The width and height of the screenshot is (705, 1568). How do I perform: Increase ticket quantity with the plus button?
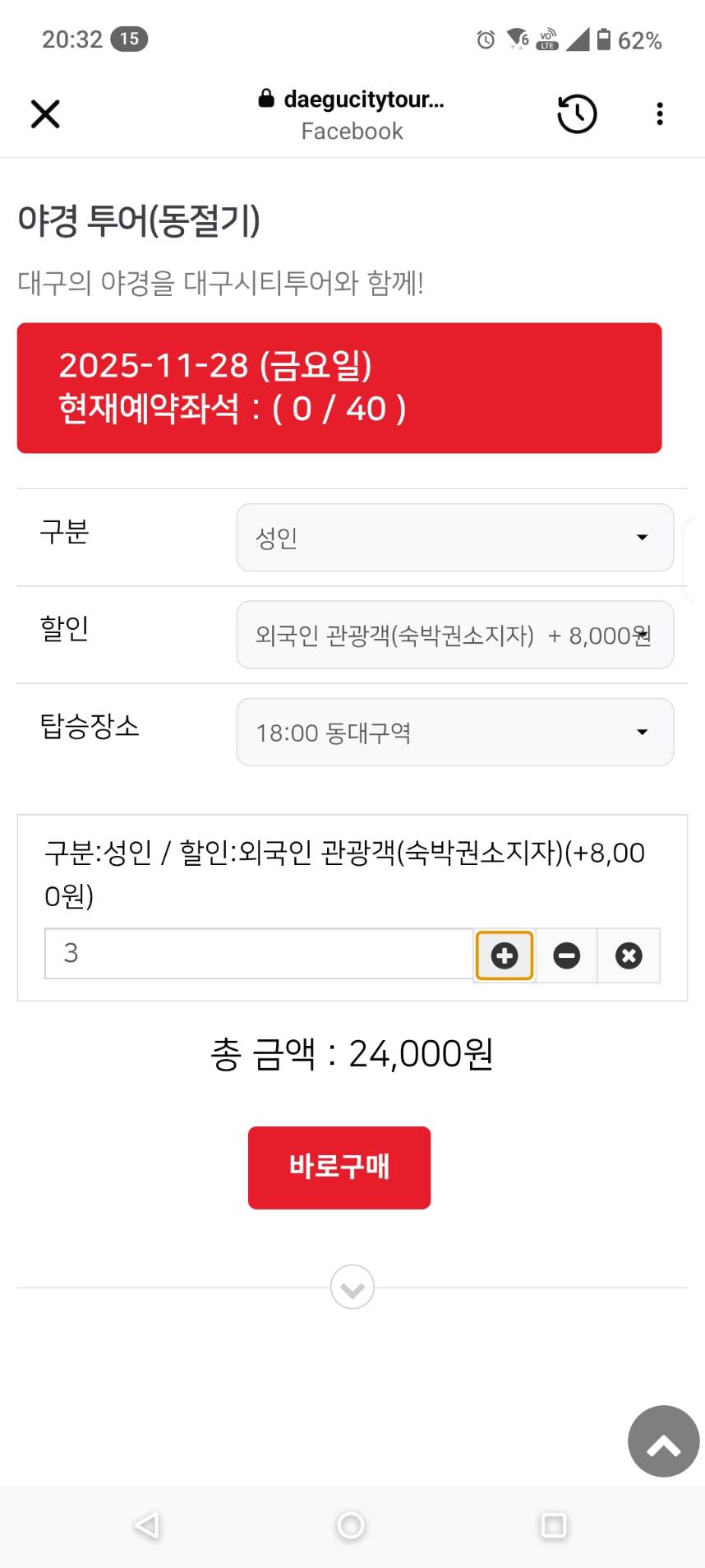(505, 955)
